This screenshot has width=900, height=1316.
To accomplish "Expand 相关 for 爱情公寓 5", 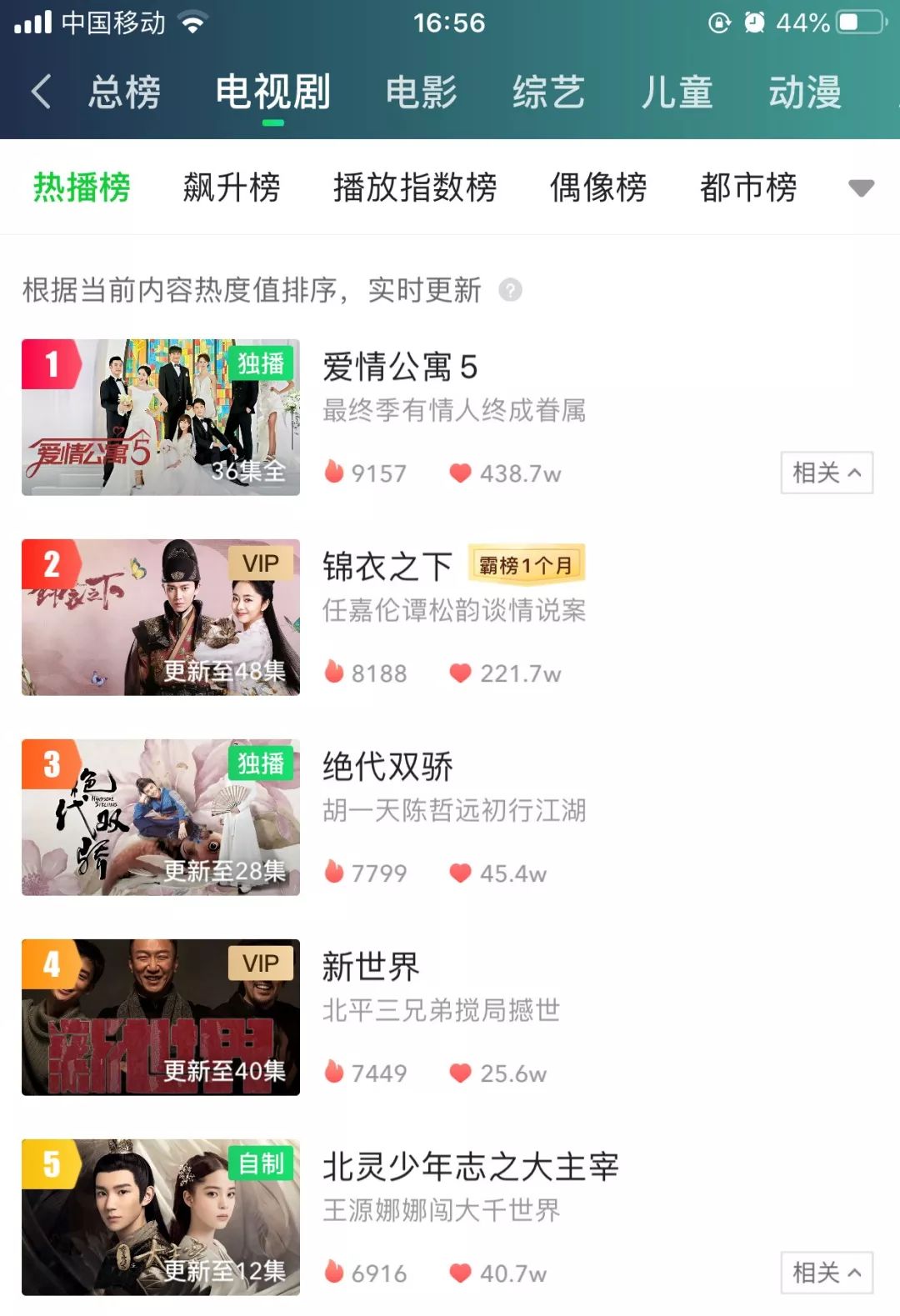I will pos(826,473).
